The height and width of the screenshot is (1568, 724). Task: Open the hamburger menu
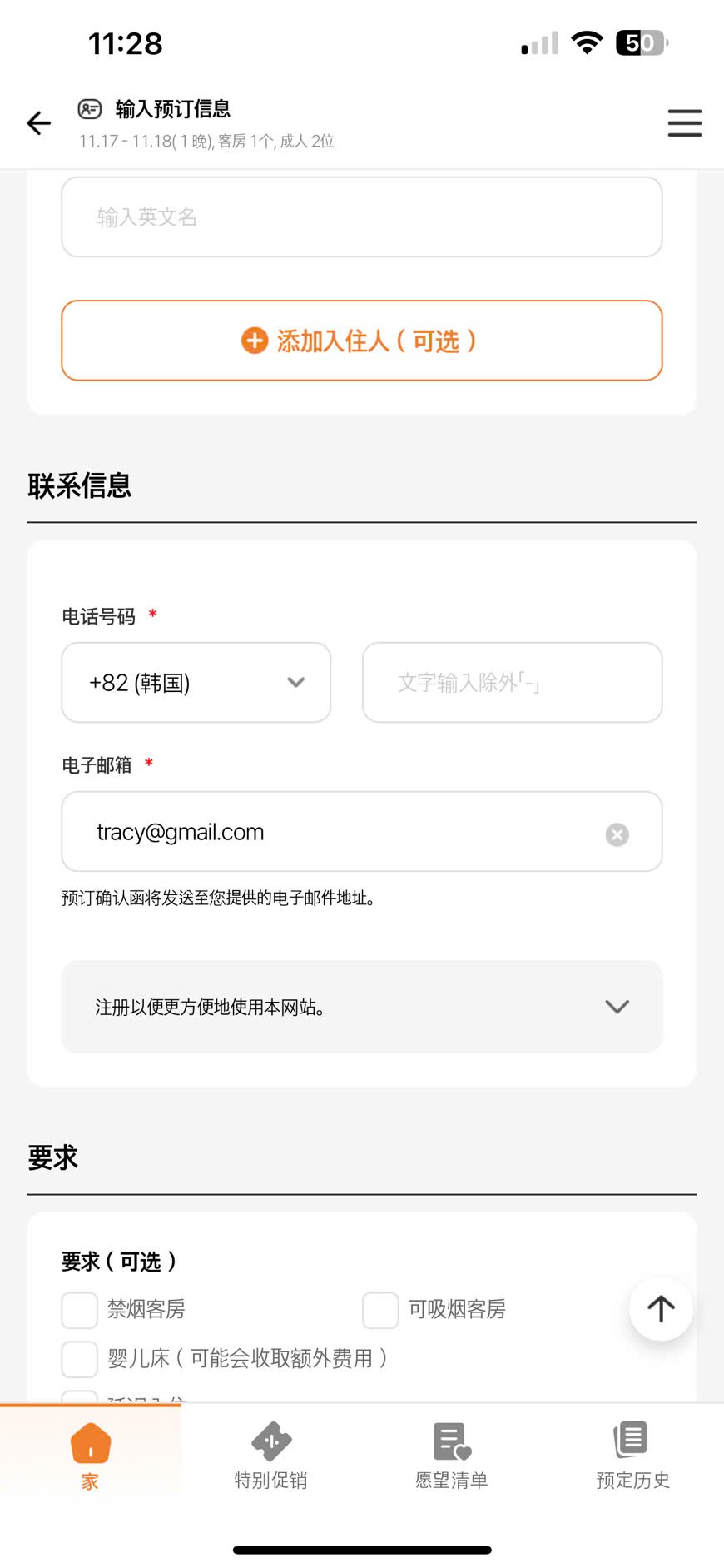(684, 123)
